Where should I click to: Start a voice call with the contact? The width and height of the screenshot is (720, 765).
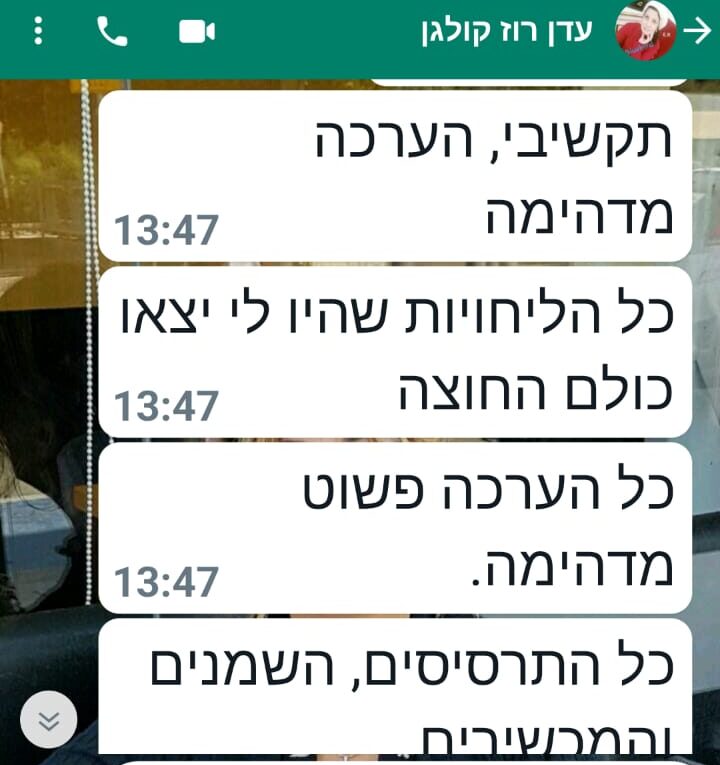tap(112, 31)
